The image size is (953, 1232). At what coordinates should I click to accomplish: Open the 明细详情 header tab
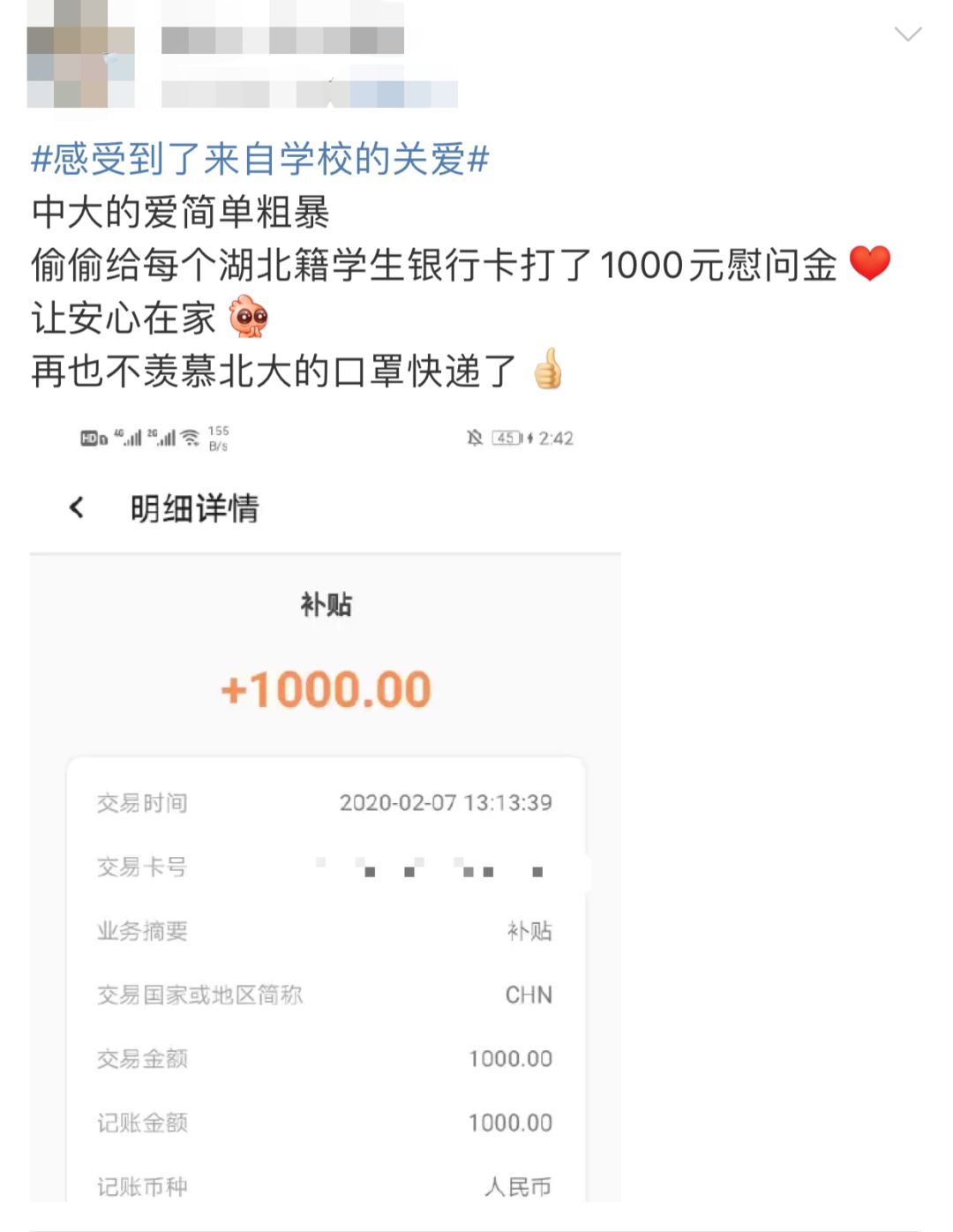(x=196, y=507)
